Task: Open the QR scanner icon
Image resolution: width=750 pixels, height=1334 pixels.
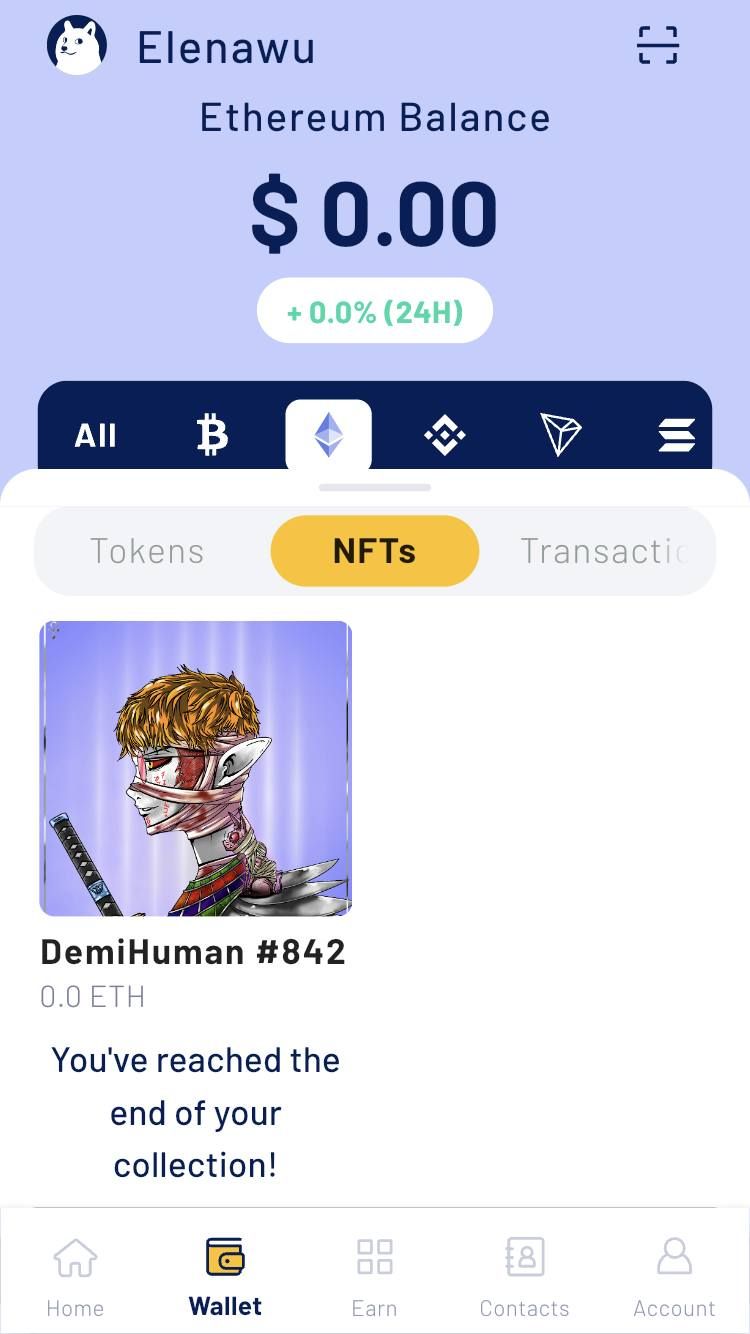Action: pos(657,45)
